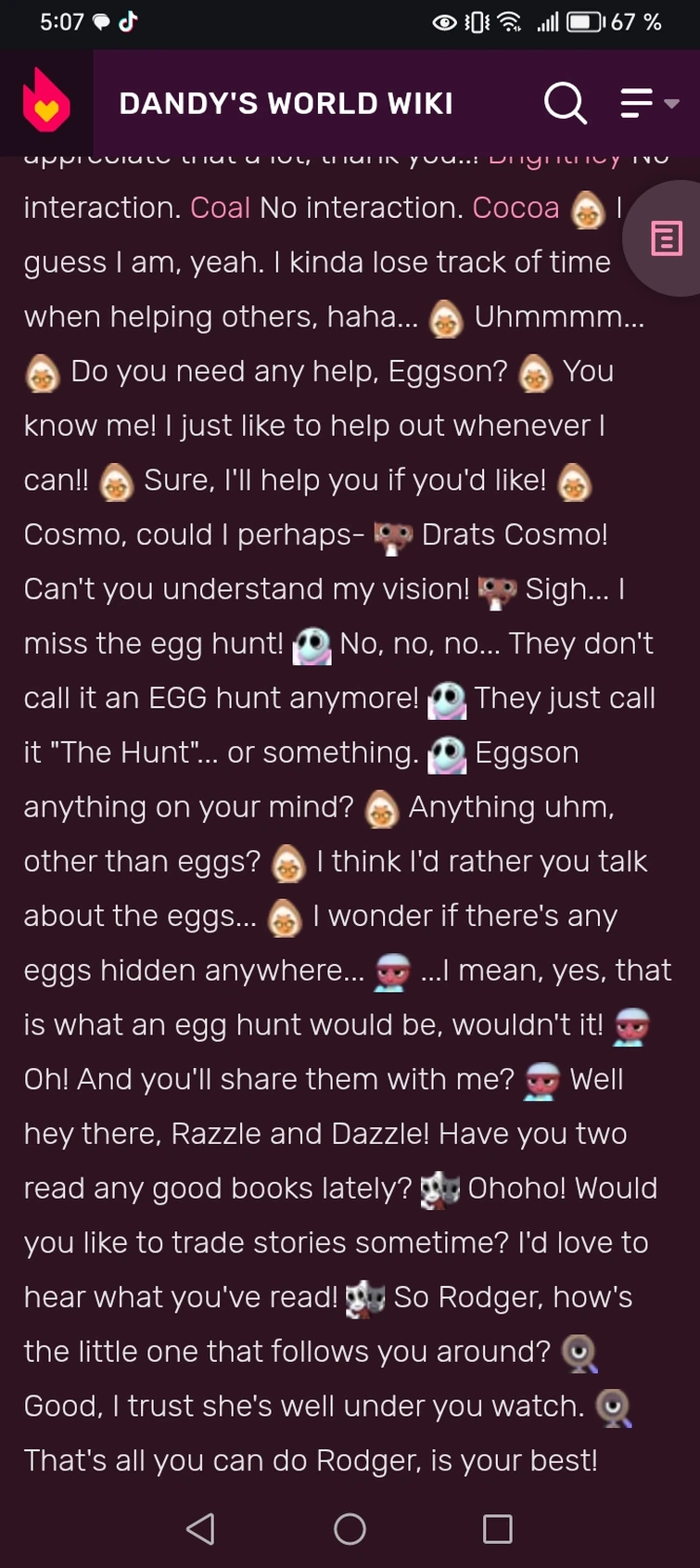700x1568 pixels.
Task: Follow the Cocoa link
Action: click(x=515, y=207)
